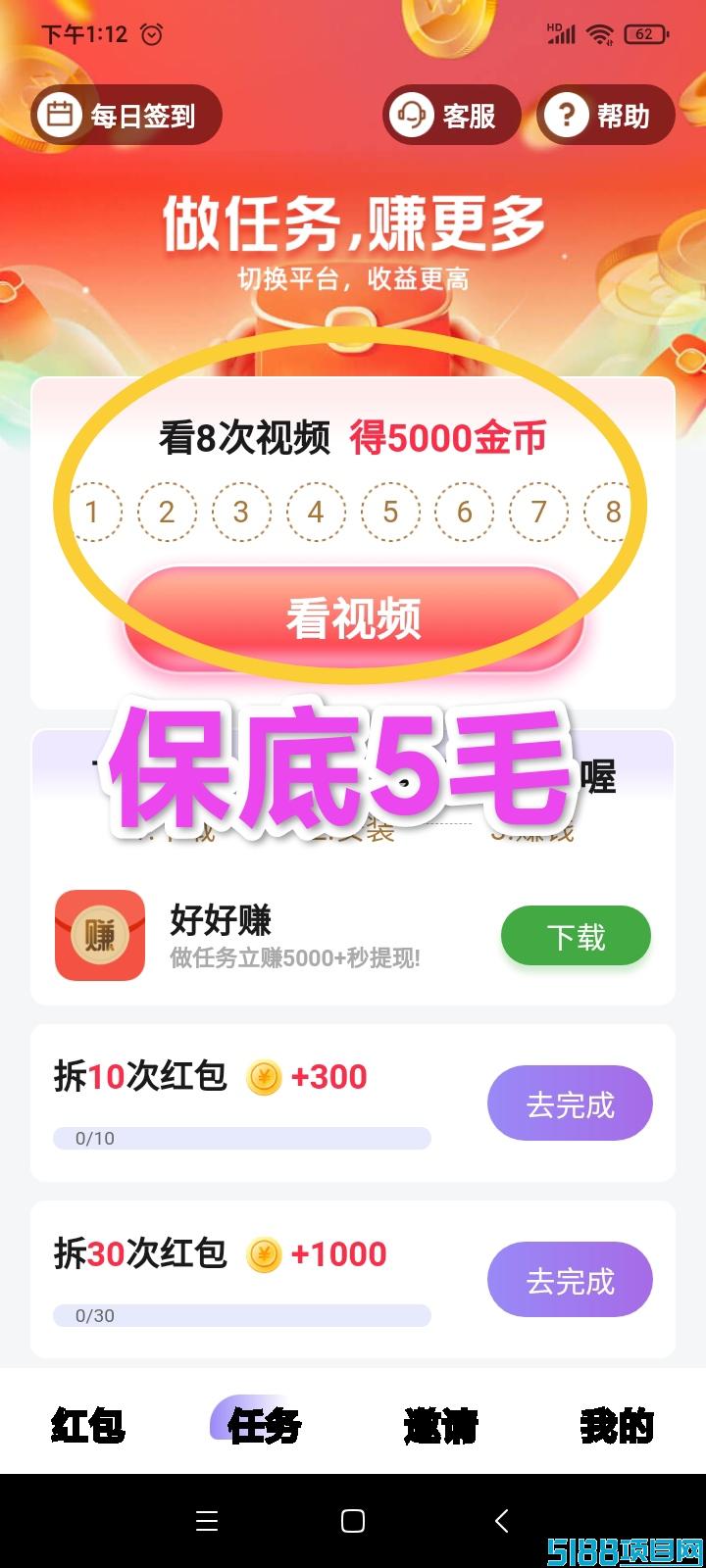Tap 去完成 for 拆10次红包
Viewport: 706px width, 1568px height.
coord(570,1104)
